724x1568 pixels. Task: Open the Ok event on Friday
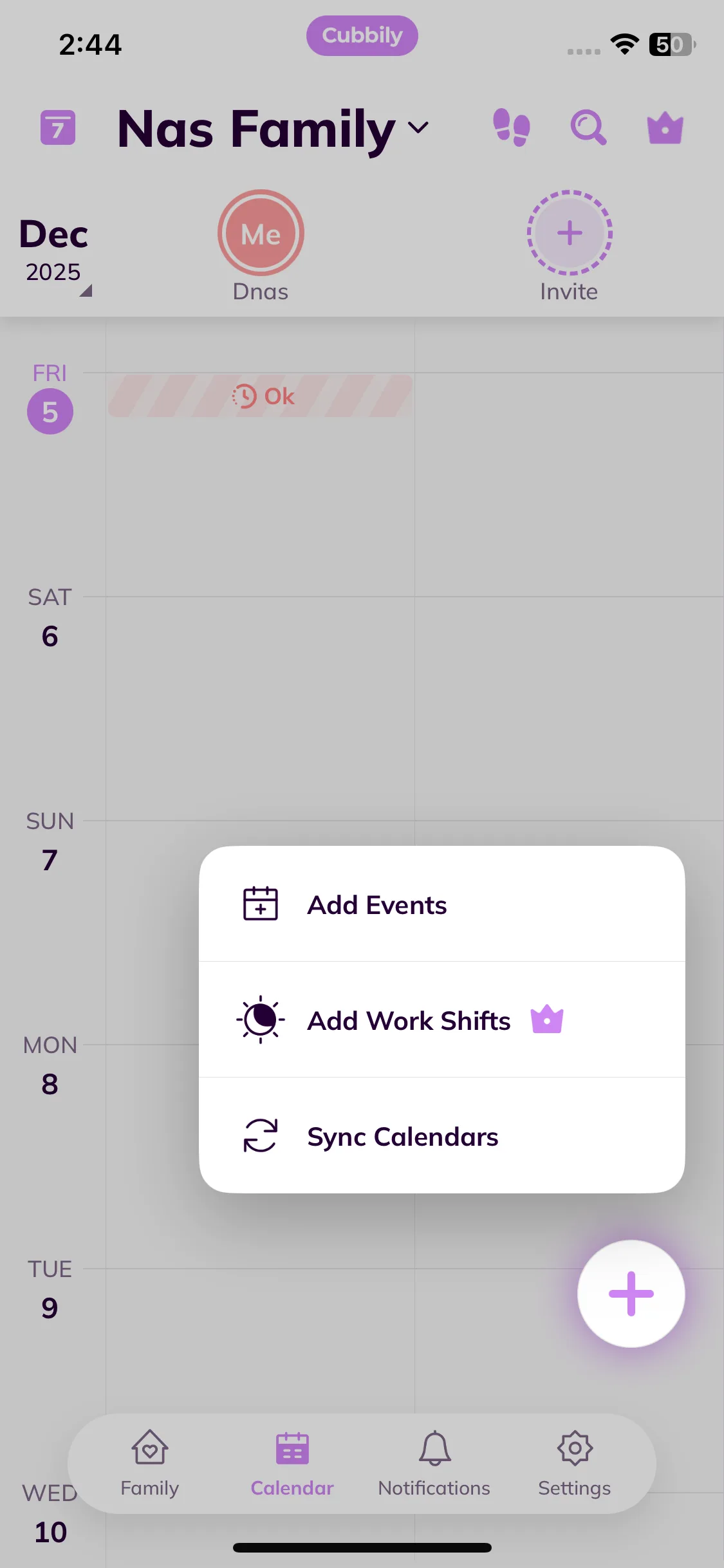click(x=261, y=397)
